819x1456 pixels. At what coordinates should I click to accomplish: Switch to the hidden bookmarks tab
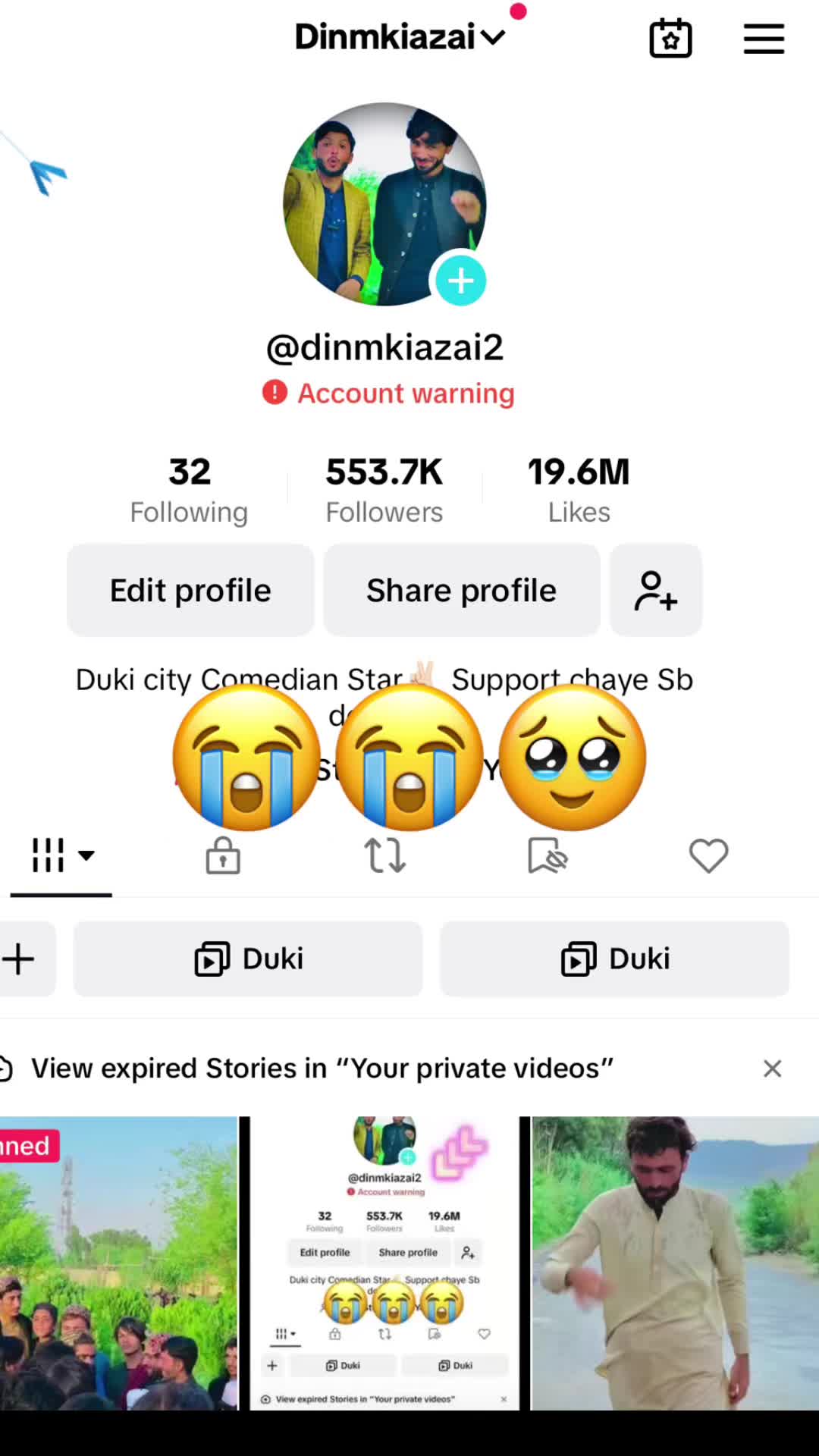pyautogui.click(x=547, y=855)
